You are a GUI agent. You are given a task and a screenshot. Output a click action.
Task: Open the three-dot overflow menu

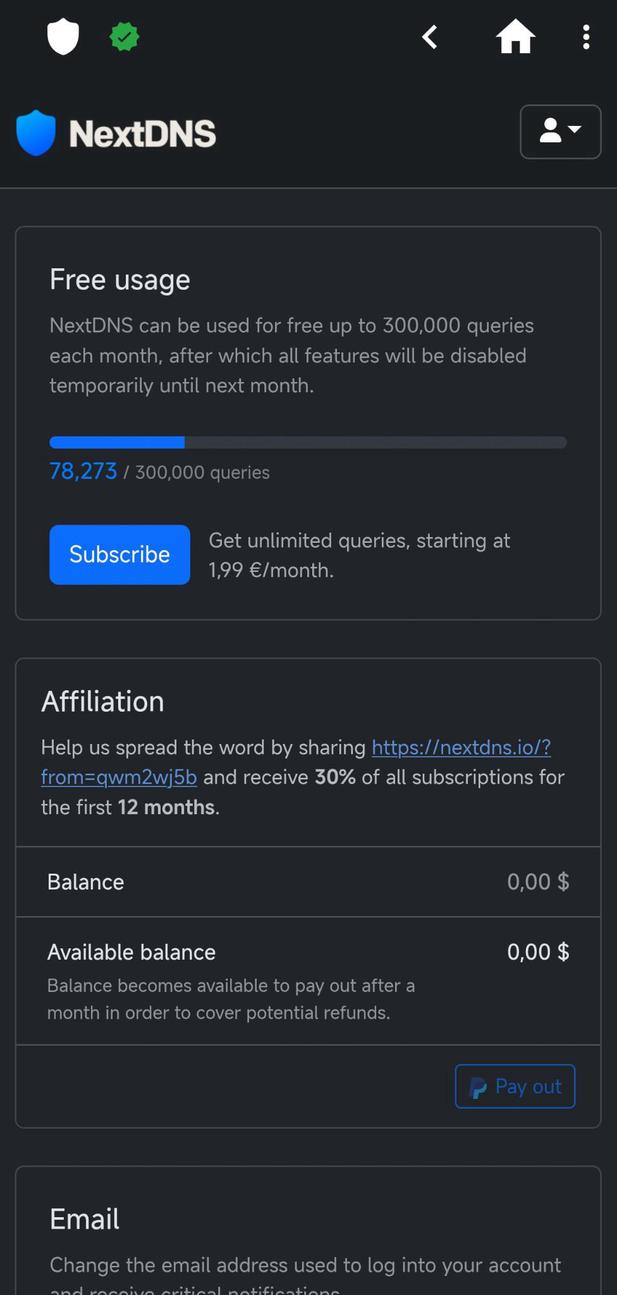pos(586,37)
